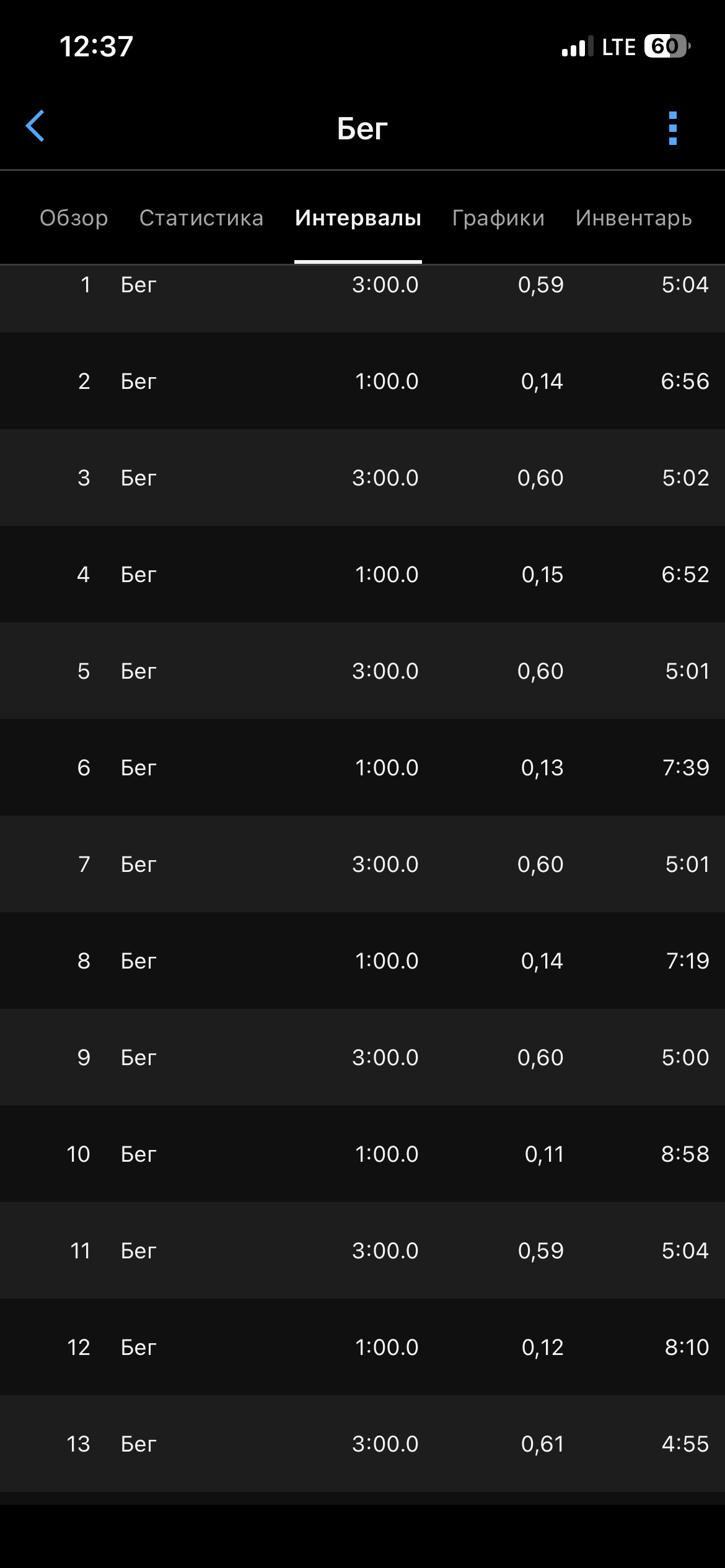Go back with the blue arrow
Image resolution: width=725 pixels, height=1568 pixels.
pyautogui.click(x=35, y=126)
